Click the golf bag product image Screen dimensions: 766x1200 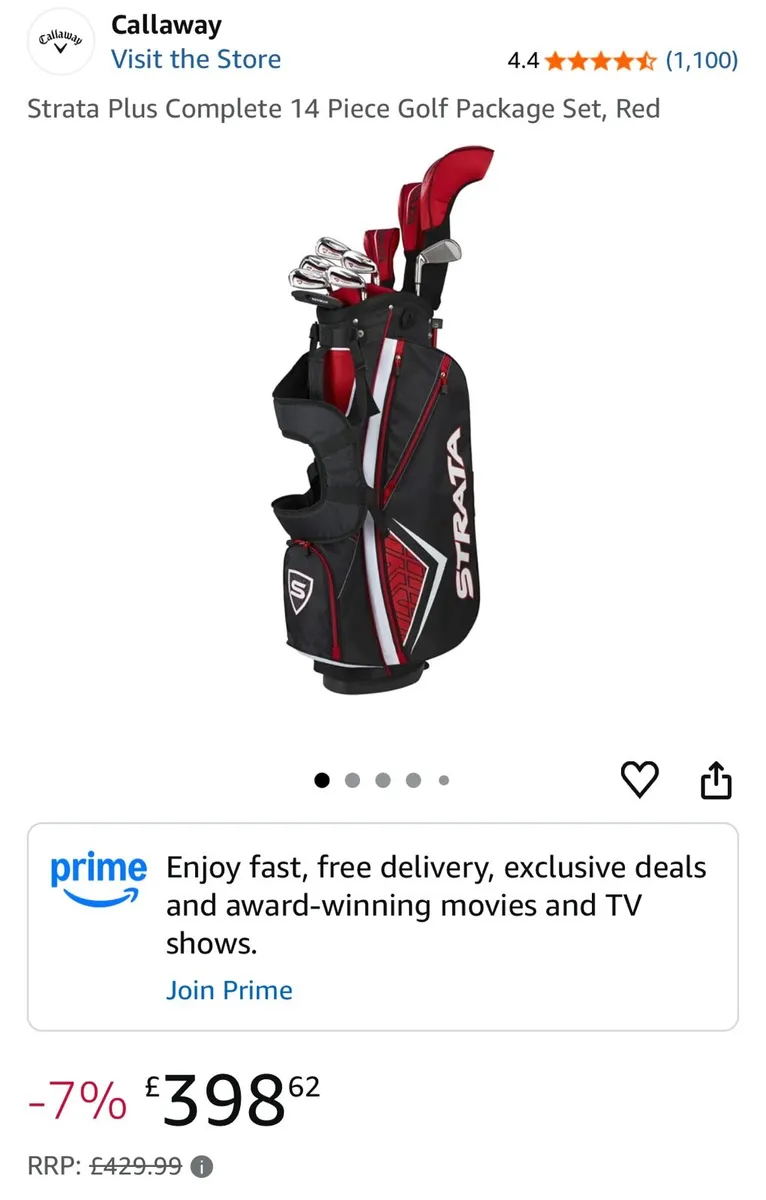point(390,430)
